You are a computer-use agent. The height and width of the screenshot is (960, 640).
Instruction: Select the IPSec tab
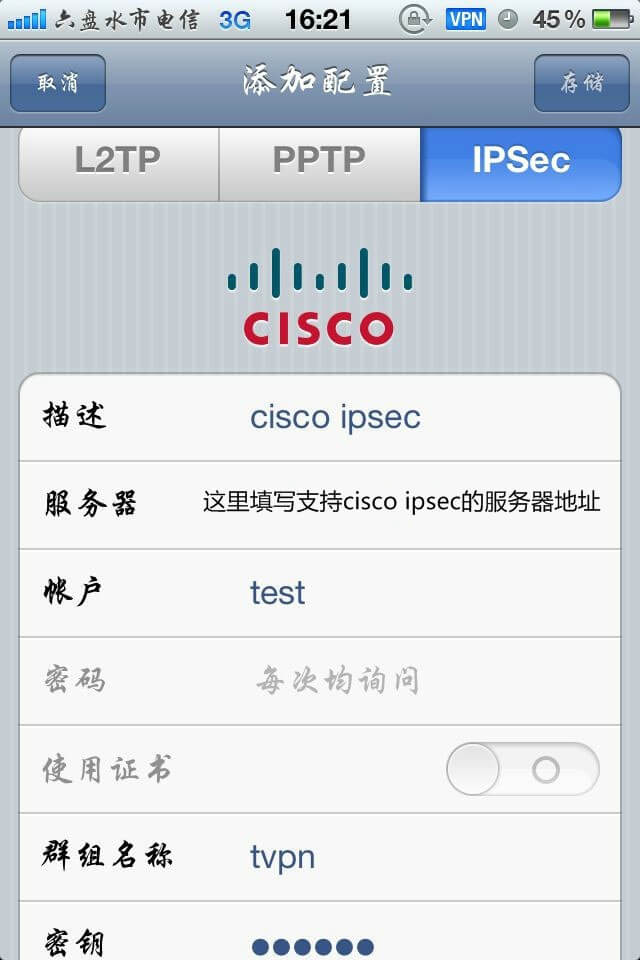pyautogui.click(x=521, y=160)
